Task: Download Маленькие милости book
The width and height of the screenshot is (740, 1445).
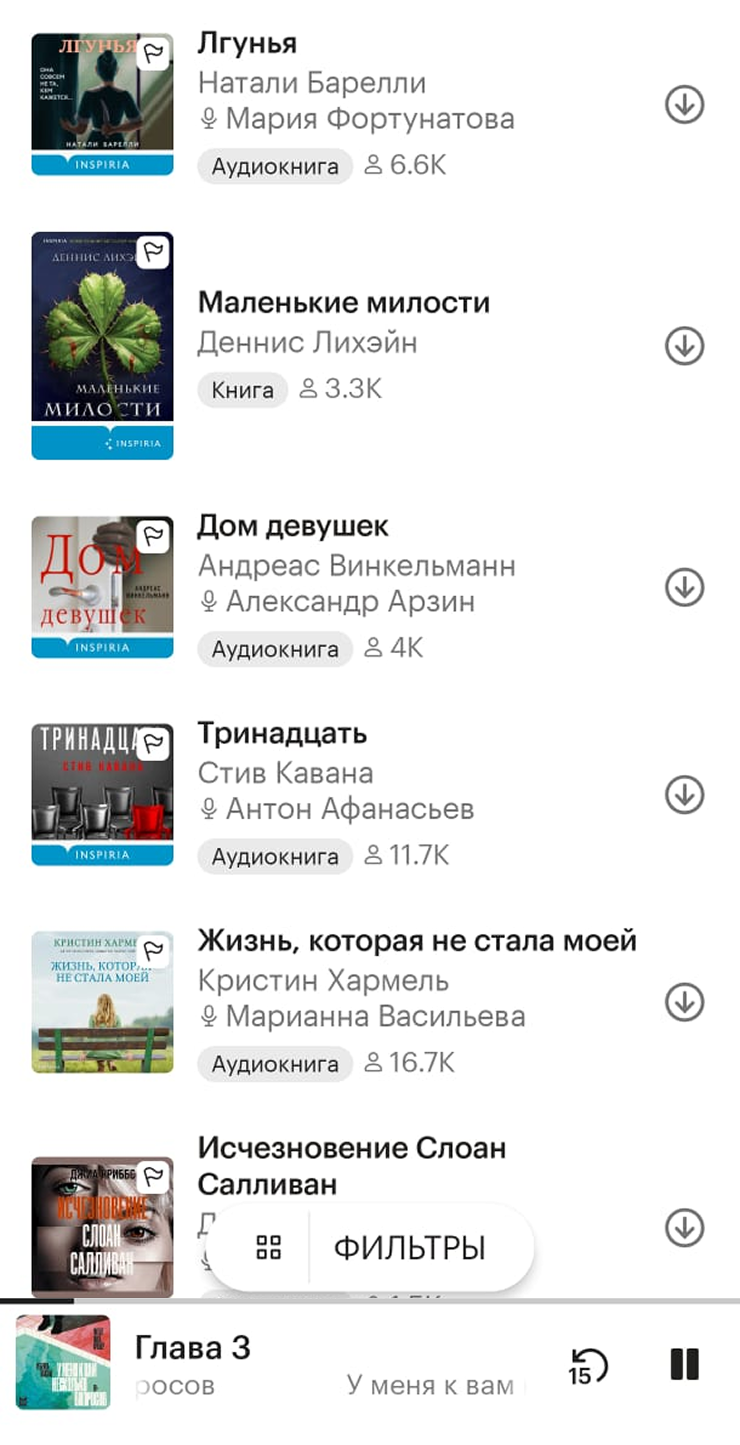Action: tap(685, 346)
